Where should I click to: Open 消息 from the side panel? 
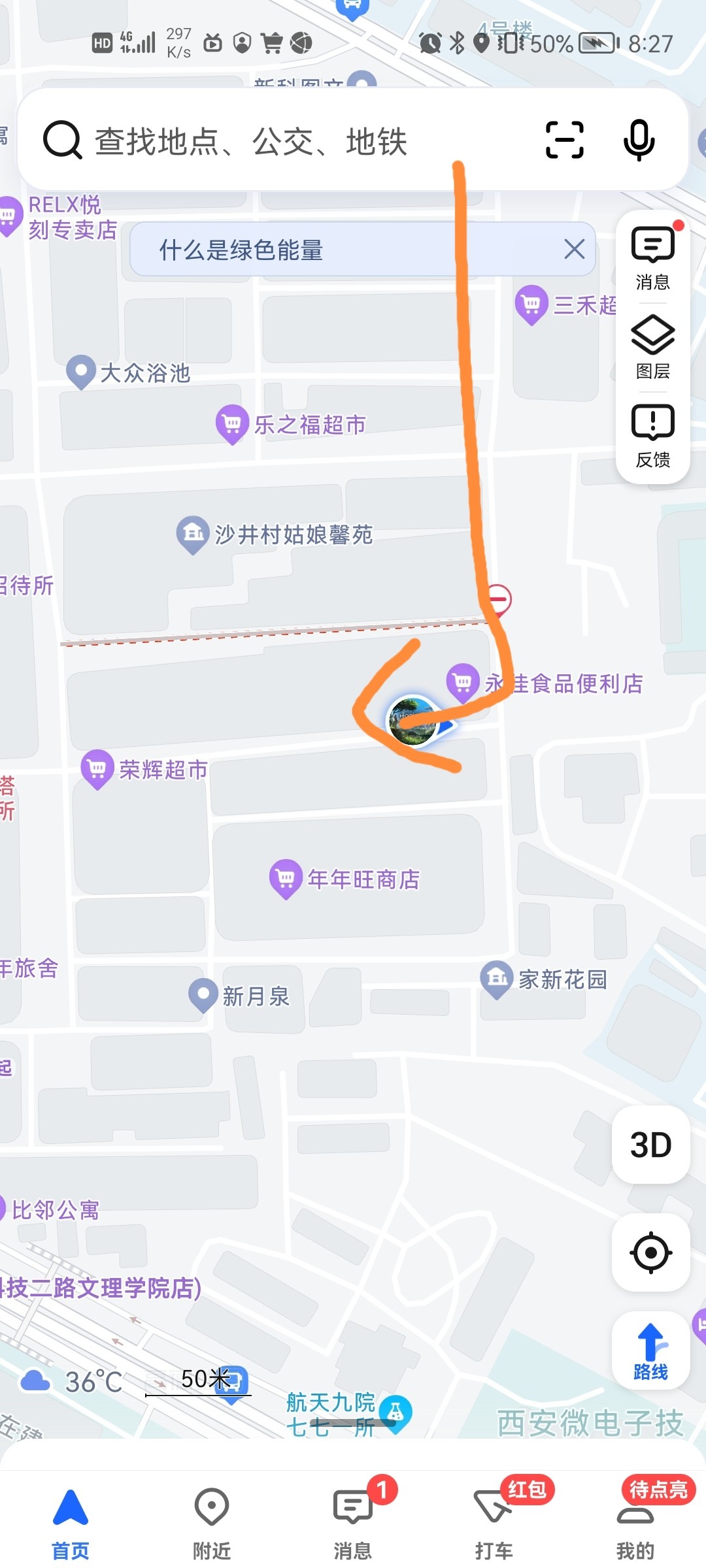point(652,258)
